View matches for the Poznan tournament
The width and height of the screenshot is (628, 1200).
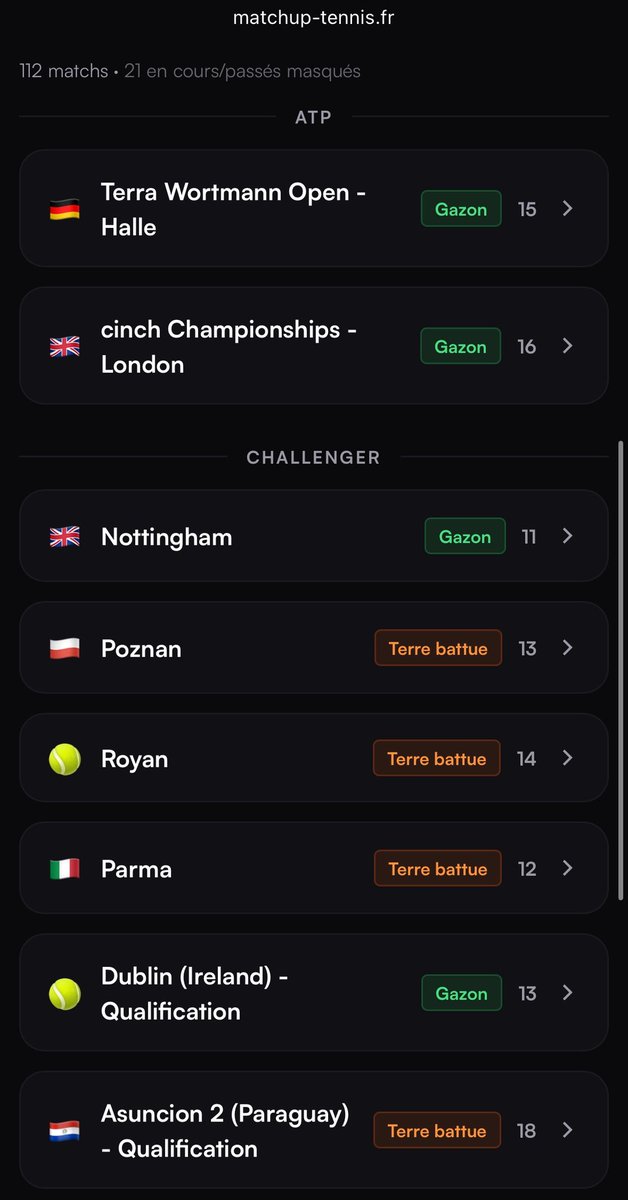pos(314,648)
